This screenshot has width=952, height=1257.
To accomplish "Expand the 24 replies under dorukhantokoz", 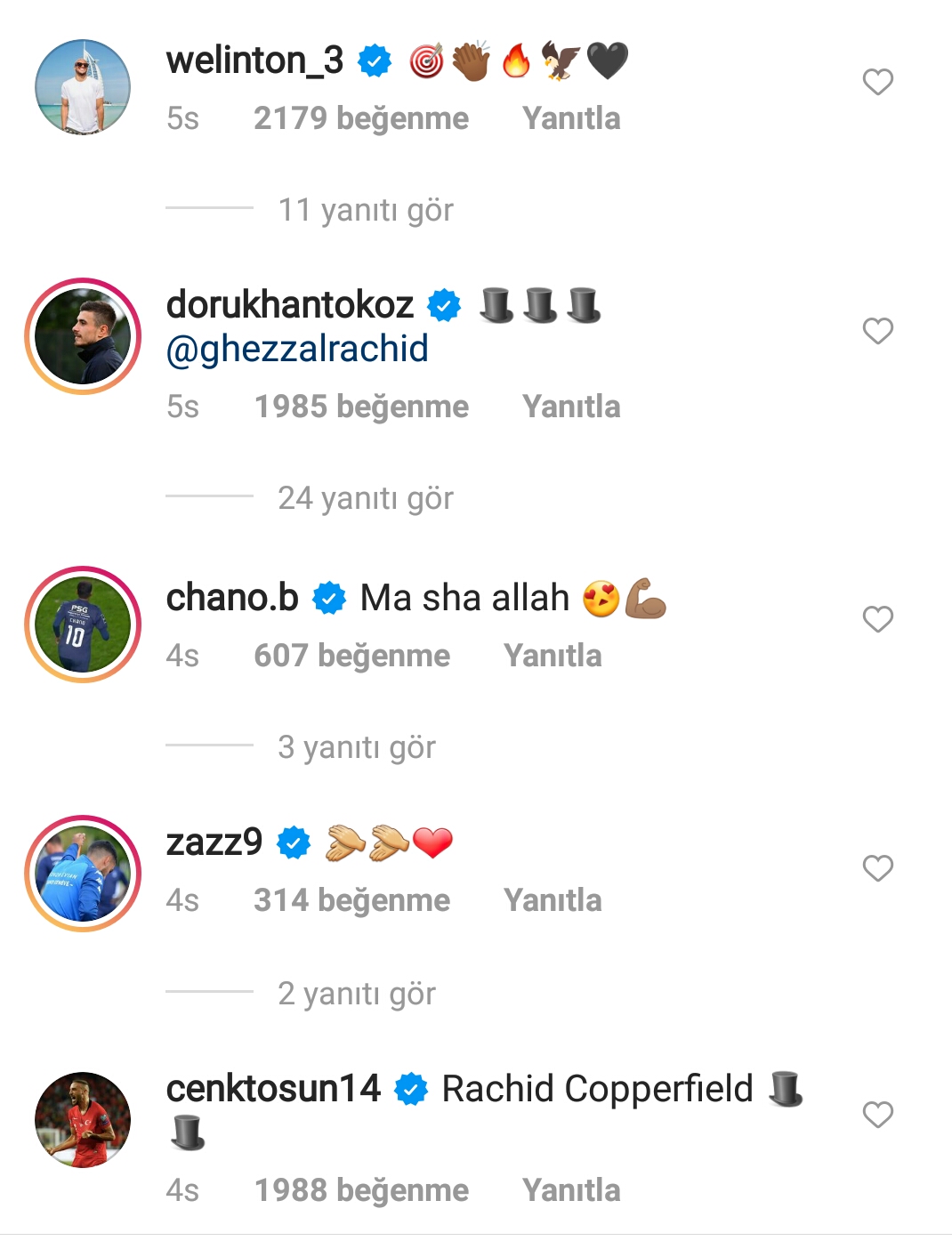I will pyautogui.click(x=365, y=498).
